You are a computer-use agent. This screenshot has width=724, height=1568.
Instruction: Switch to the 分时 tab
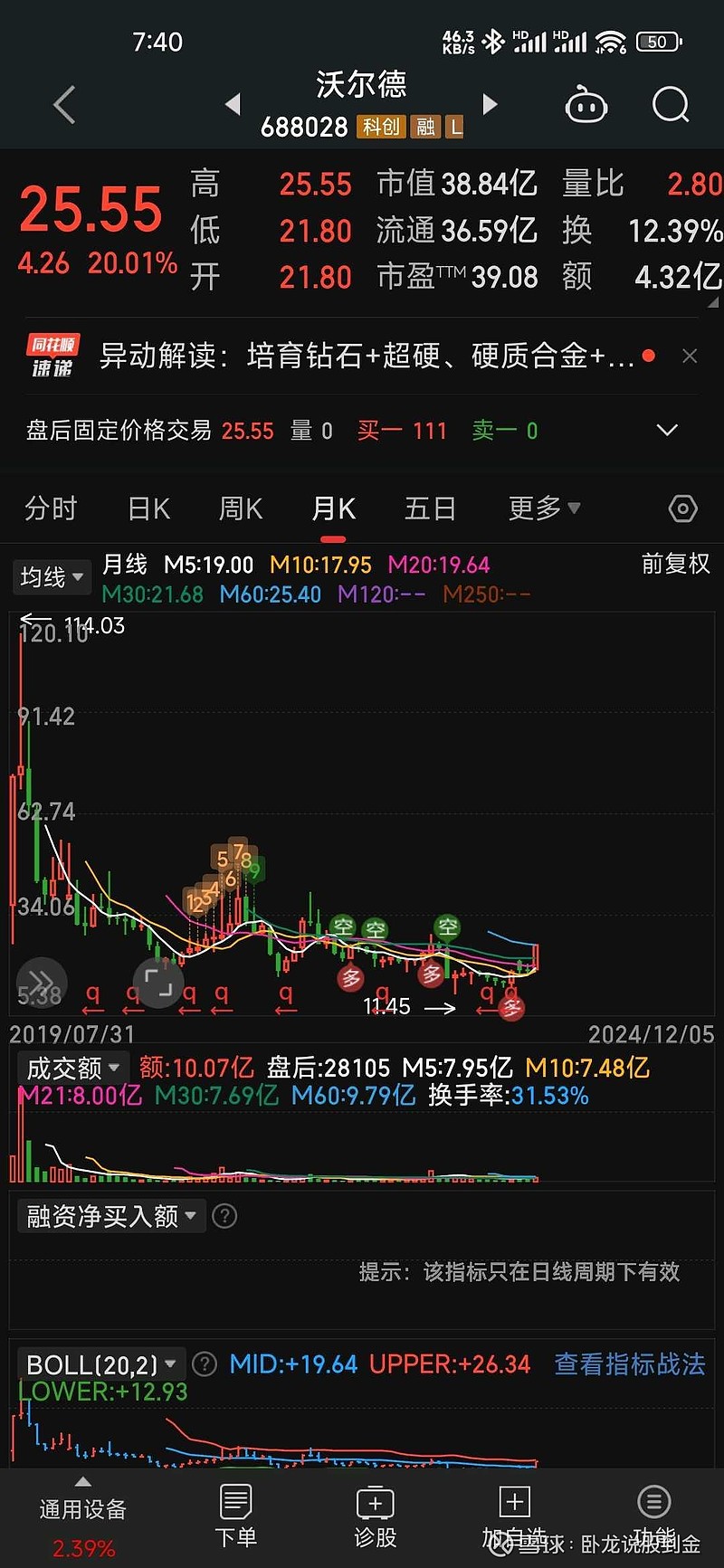(x=51, y=508)
